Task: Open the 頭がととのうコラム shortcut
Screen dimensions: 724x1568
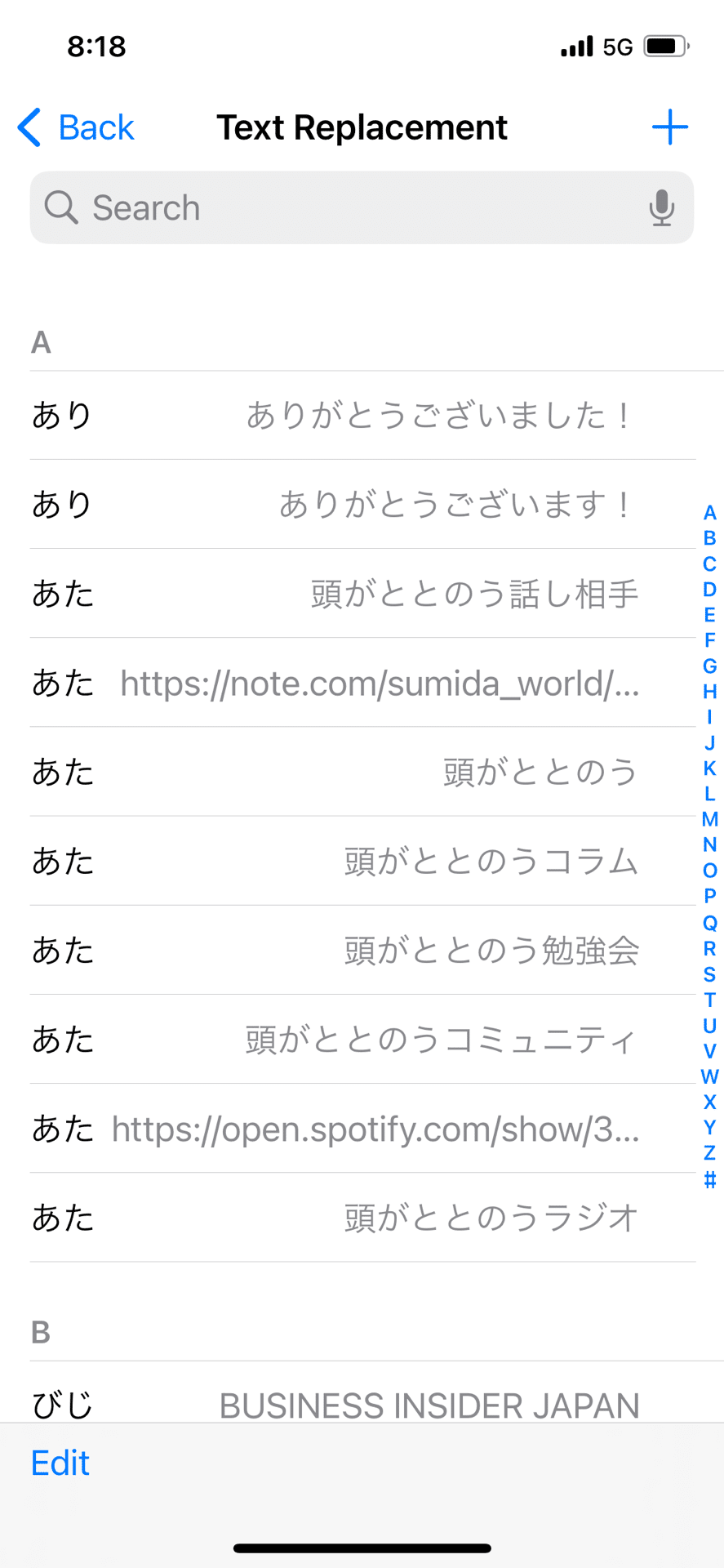Action: point(359,861)
